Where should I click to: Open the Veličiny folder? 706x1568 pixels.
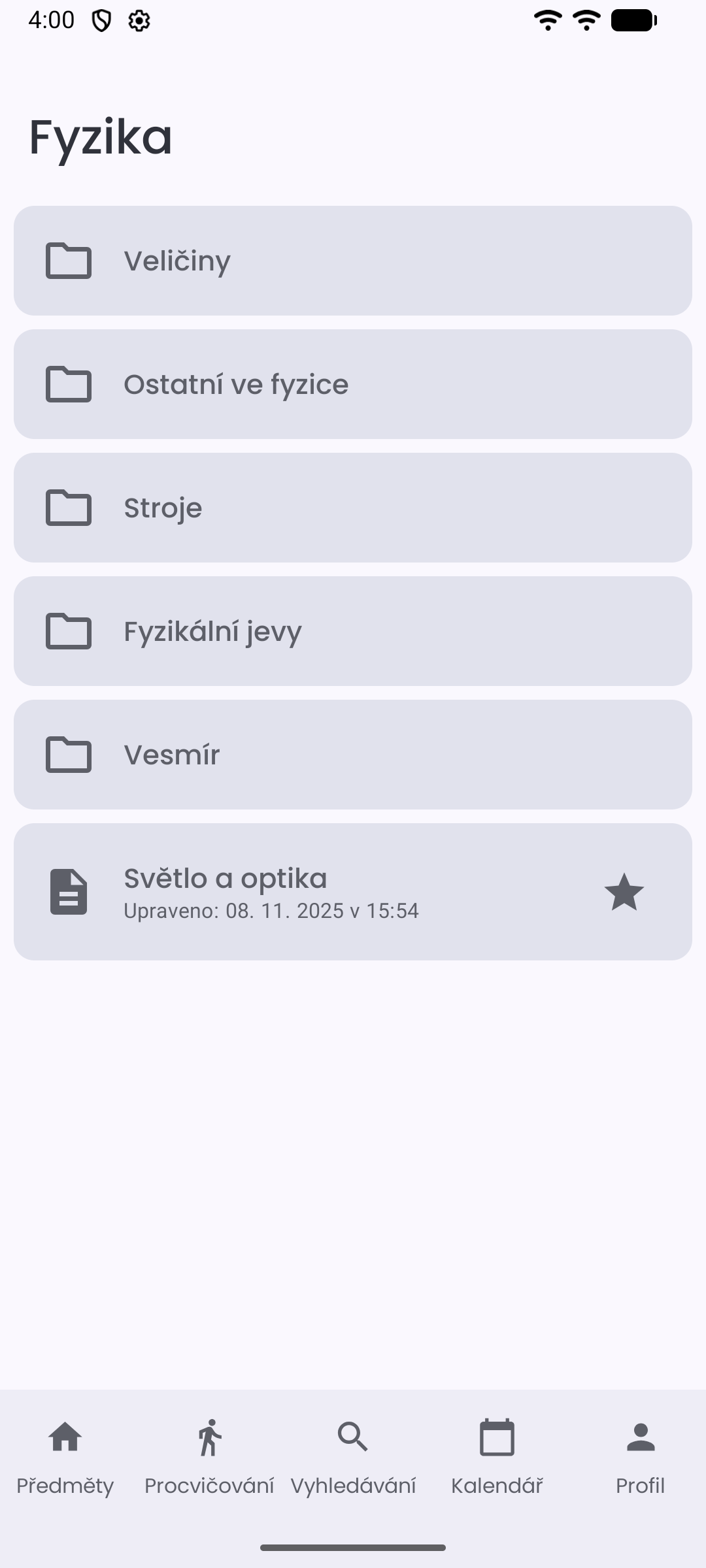(353, 260)
